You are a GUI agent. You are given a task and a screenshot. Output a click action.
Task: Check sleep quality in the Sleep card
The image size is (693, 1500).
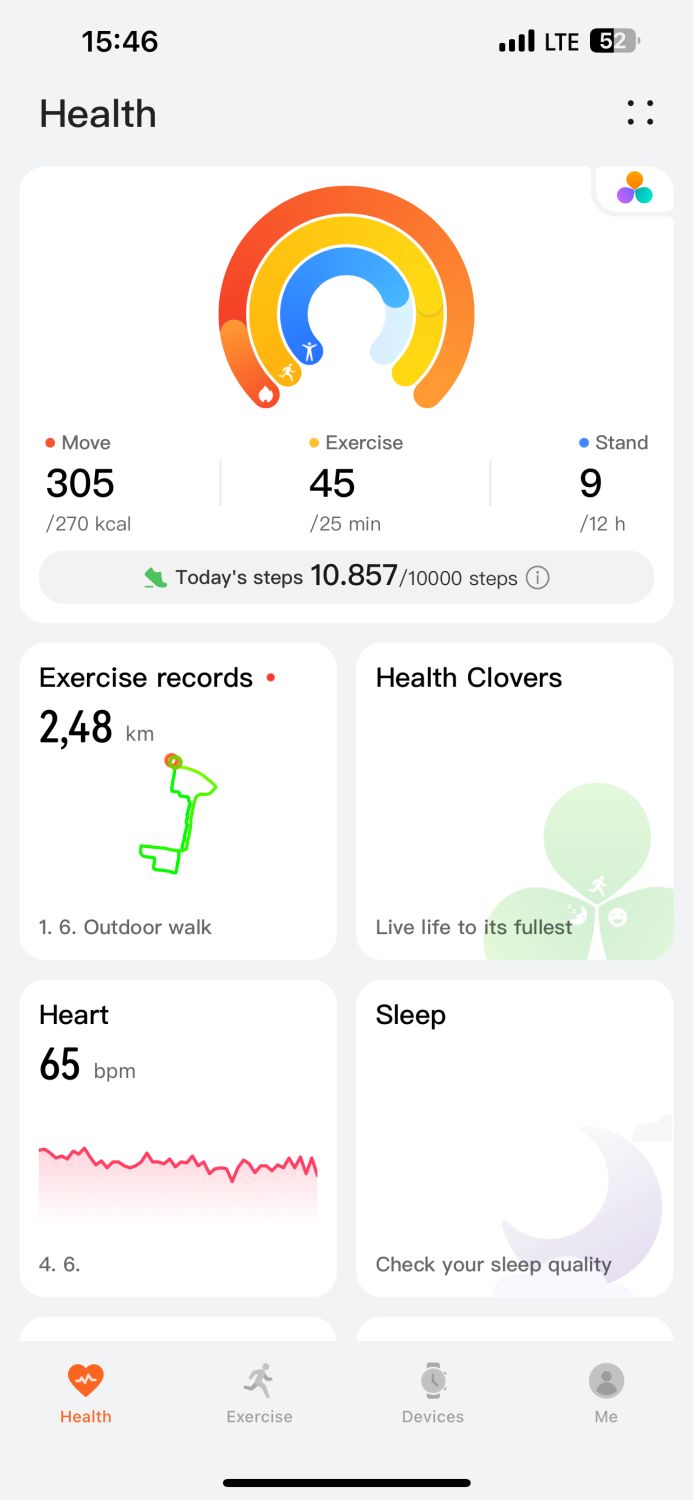(x=514, y=1138)
